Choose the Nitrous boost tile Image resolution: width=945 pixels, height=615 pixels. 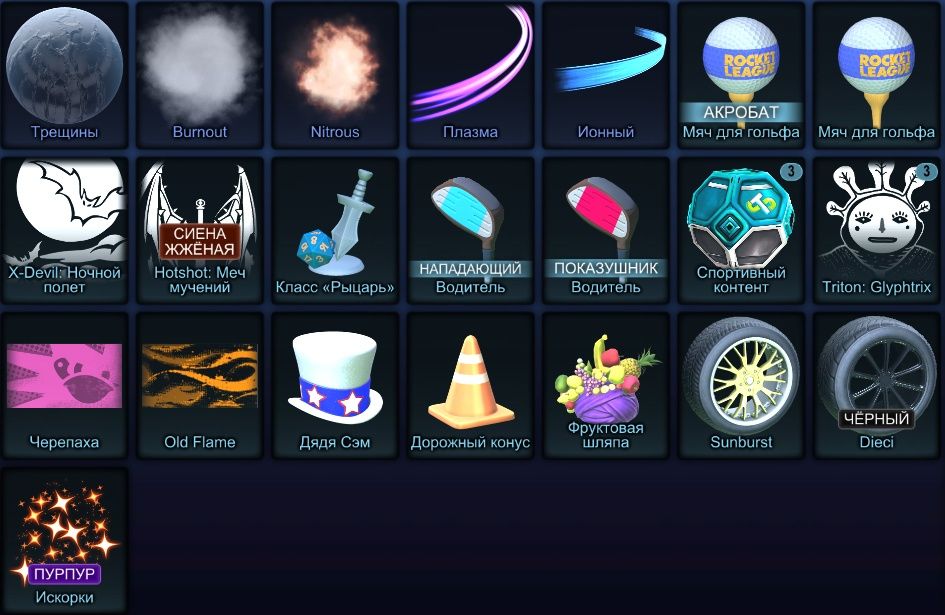pyautogui.click(x=335, y=75)
